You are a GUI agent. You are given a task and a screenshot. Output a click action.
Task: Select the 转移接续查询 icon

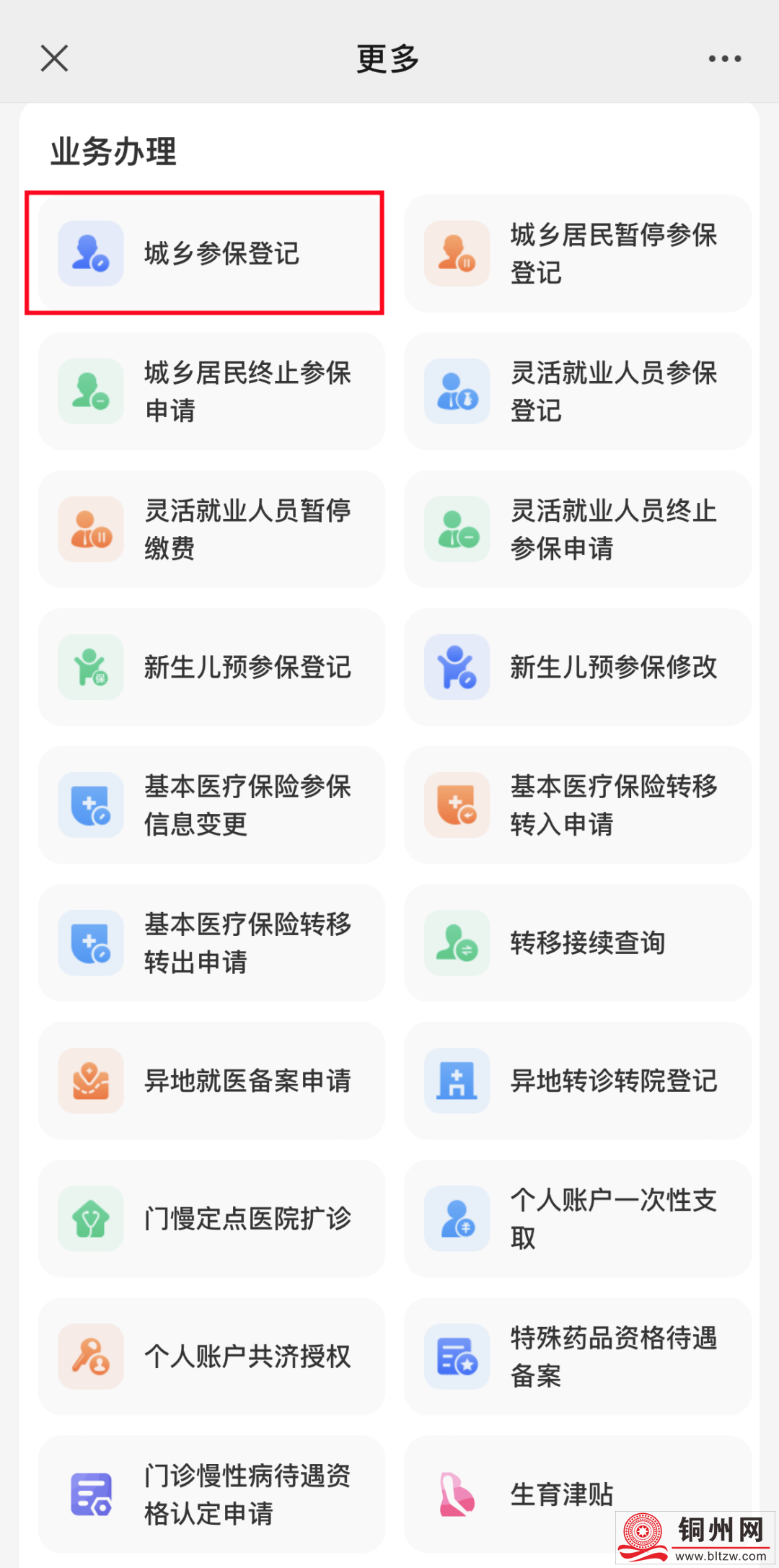pos(457,943)
